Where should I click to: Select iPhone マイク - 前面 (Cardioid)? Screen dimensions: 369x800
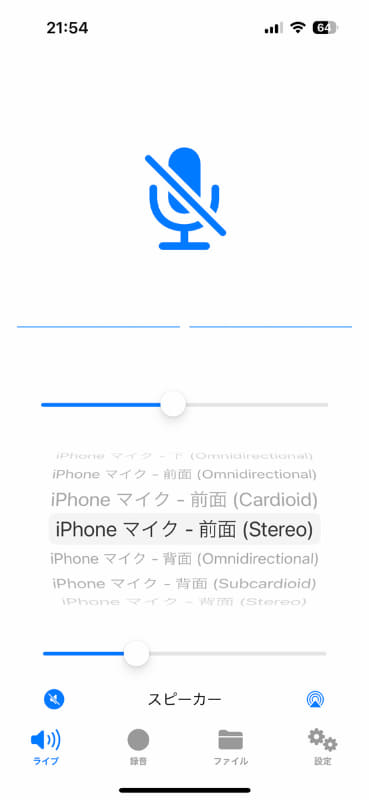184,499
